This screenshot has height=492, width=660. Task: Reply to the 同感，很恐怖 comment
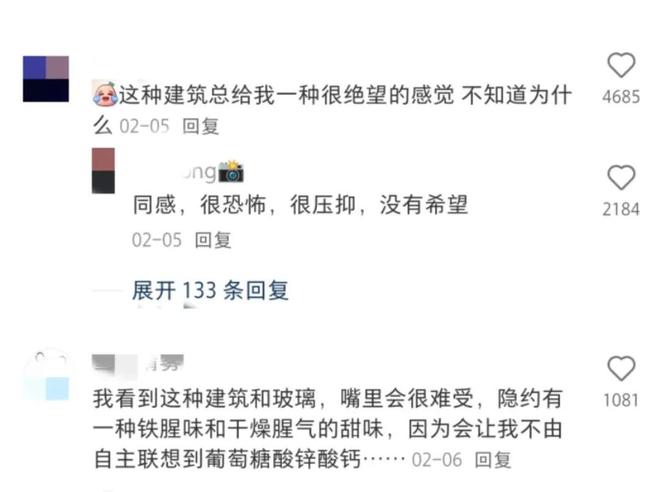coord(212,240)
